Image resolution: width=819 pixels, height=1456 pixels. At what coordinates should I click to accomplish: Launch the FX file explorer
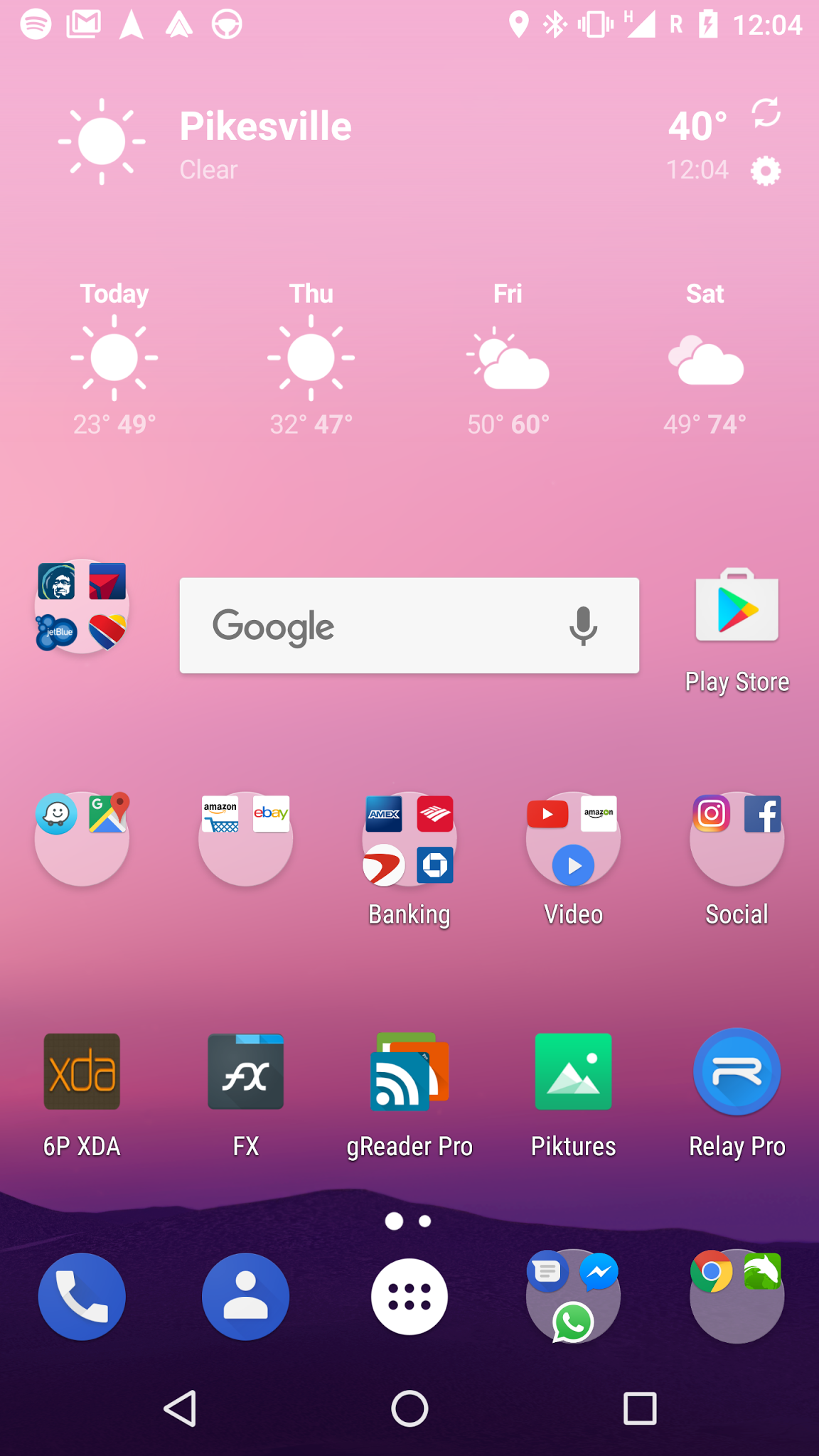tap(245, 1072)
